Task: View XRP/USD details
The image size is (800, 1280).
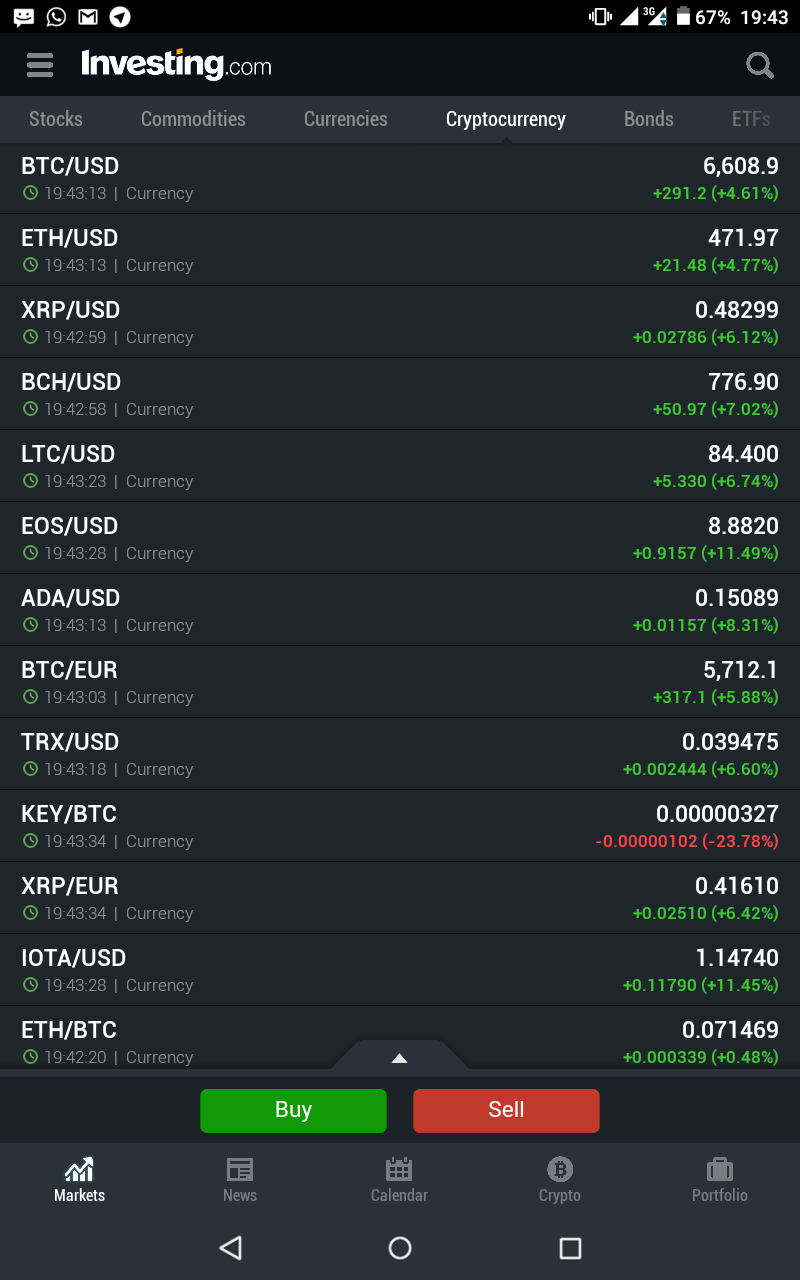Action: [x=400, y=322]
